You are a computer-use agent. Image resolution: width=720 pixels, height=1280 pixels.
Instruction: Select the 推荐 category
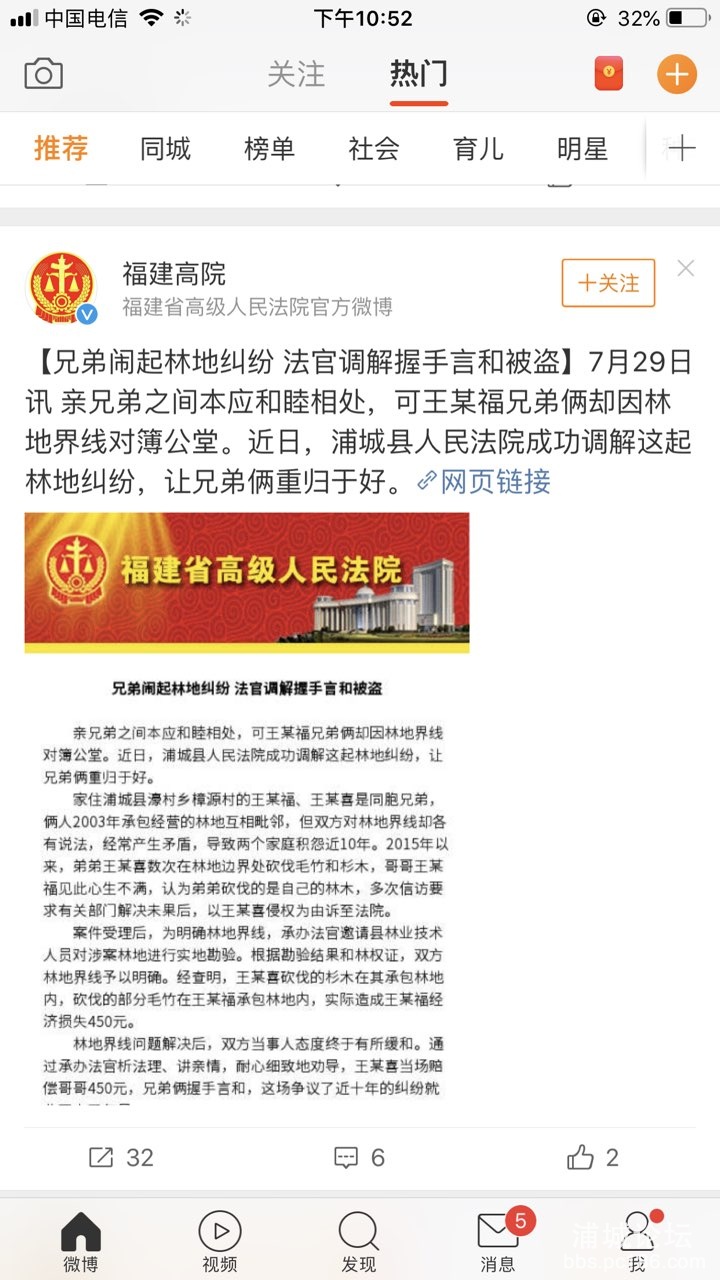pos(61,149)
